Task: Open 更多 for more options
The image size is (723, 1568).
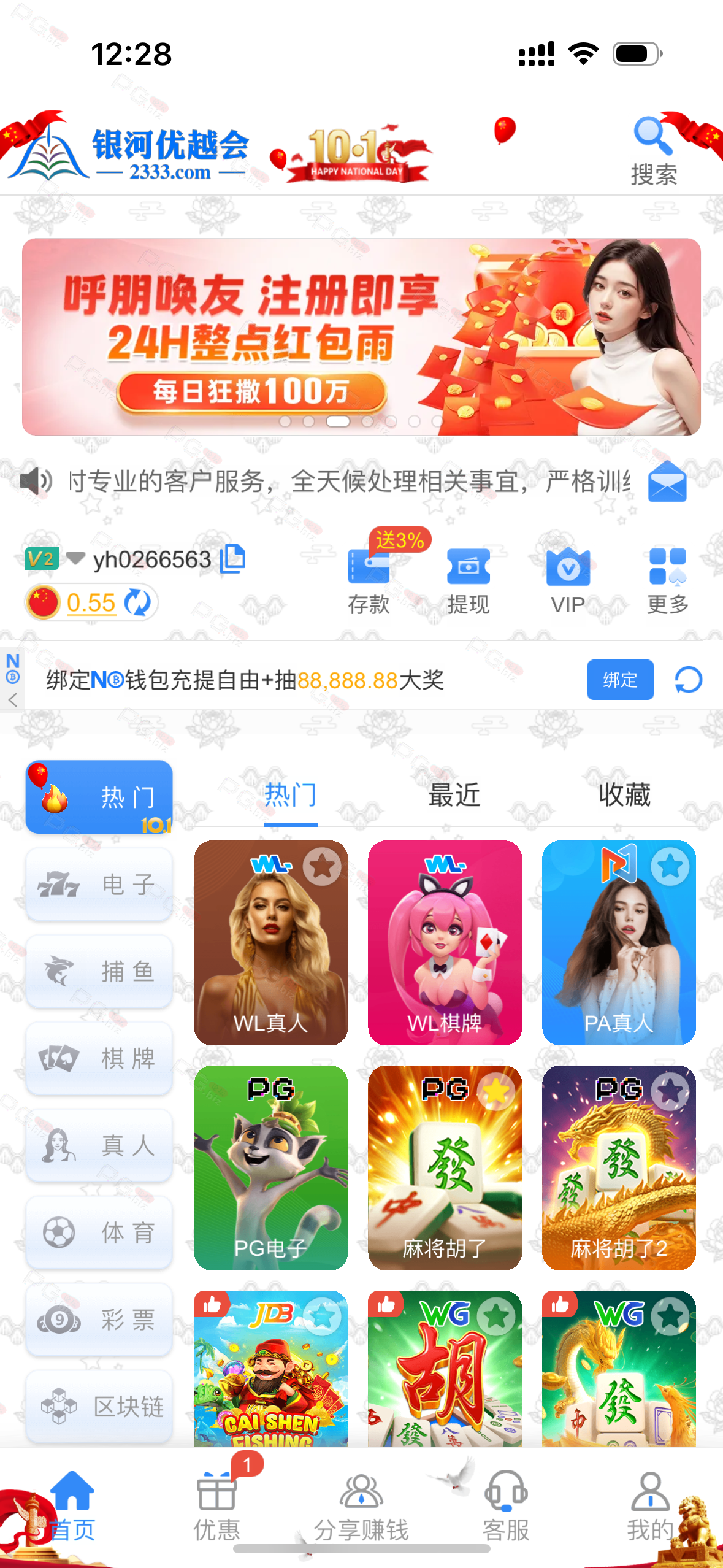Action: point(667,580)
